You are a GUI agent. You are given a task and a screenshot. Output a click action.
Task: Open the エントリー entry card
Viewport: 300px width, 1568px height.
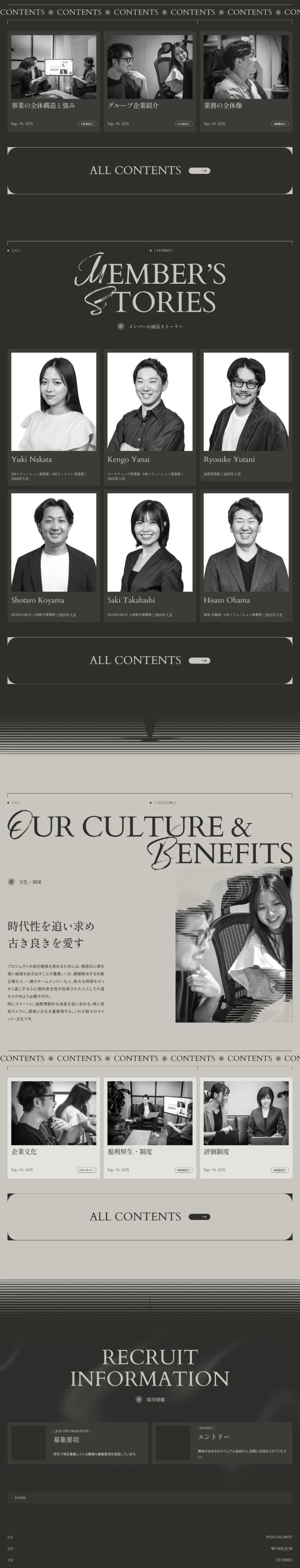click(x=222, y=1443)
